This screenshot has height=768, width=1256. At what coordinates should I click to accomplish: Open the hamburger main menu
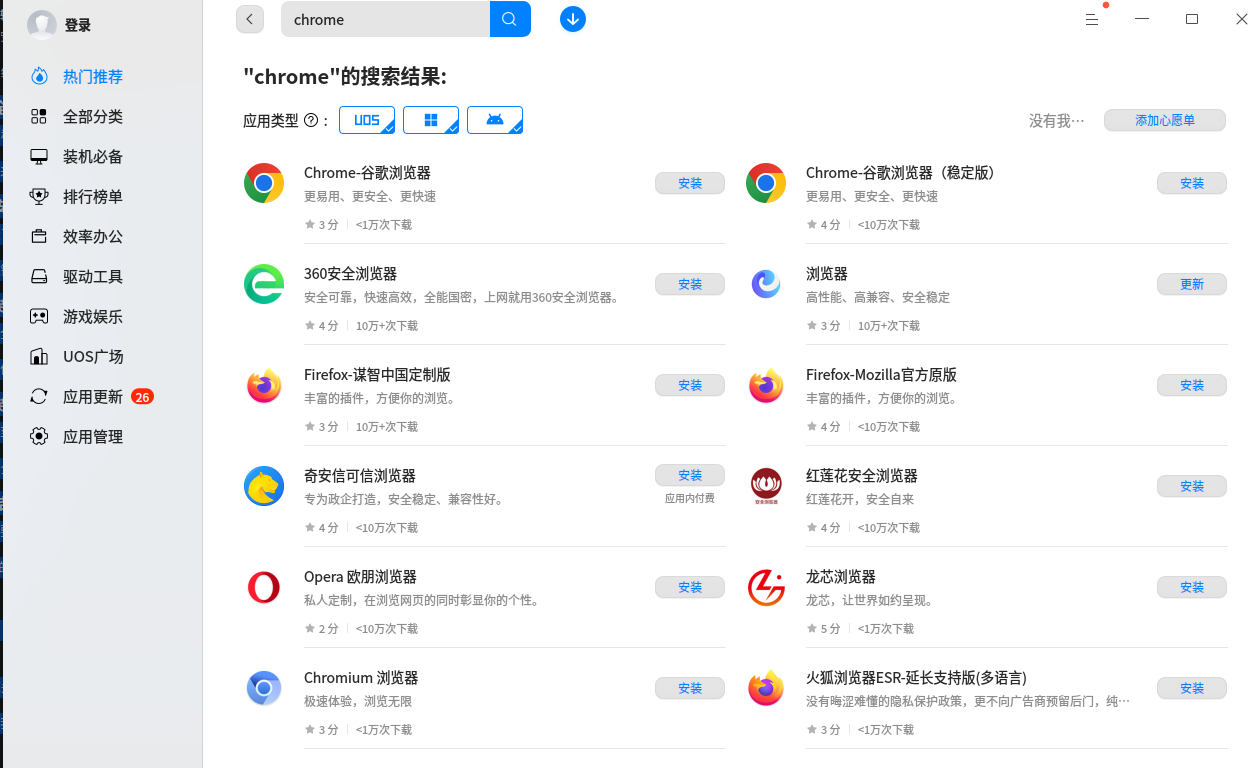1092,20
